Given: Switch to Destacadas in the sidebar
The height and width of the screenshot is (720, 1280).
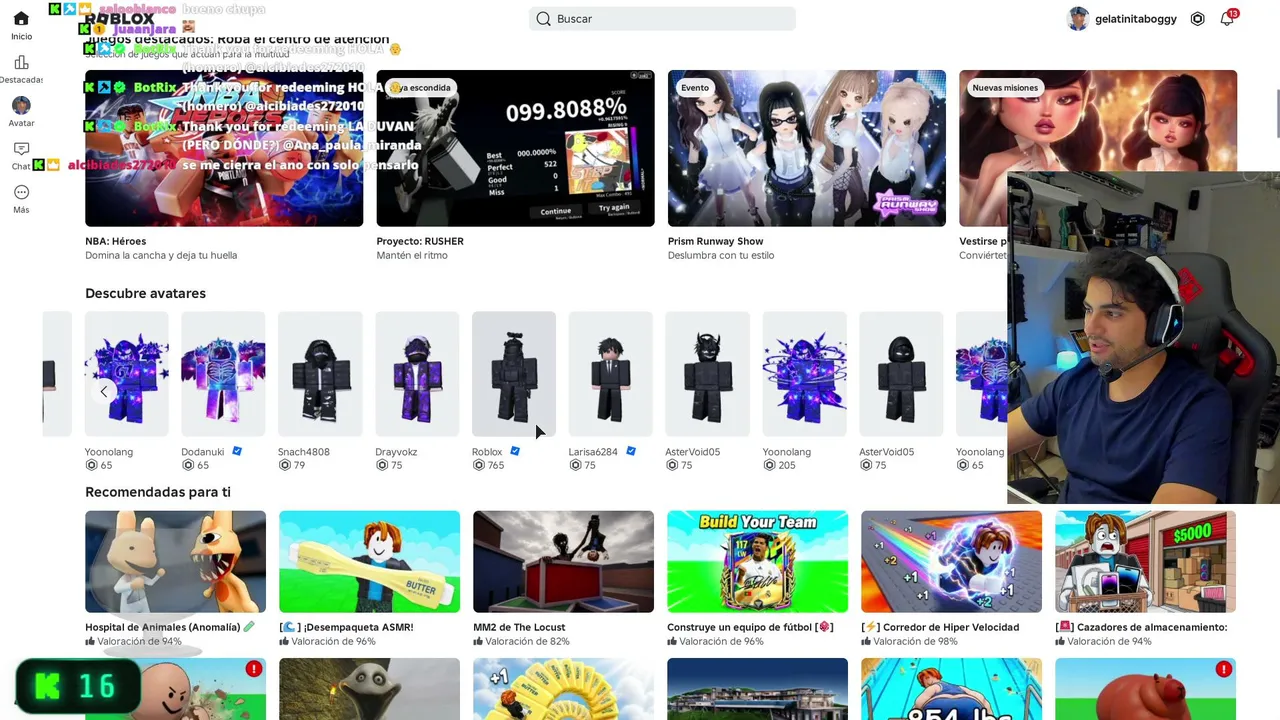Looking at the screenshot, I should (x=21, y=70).
